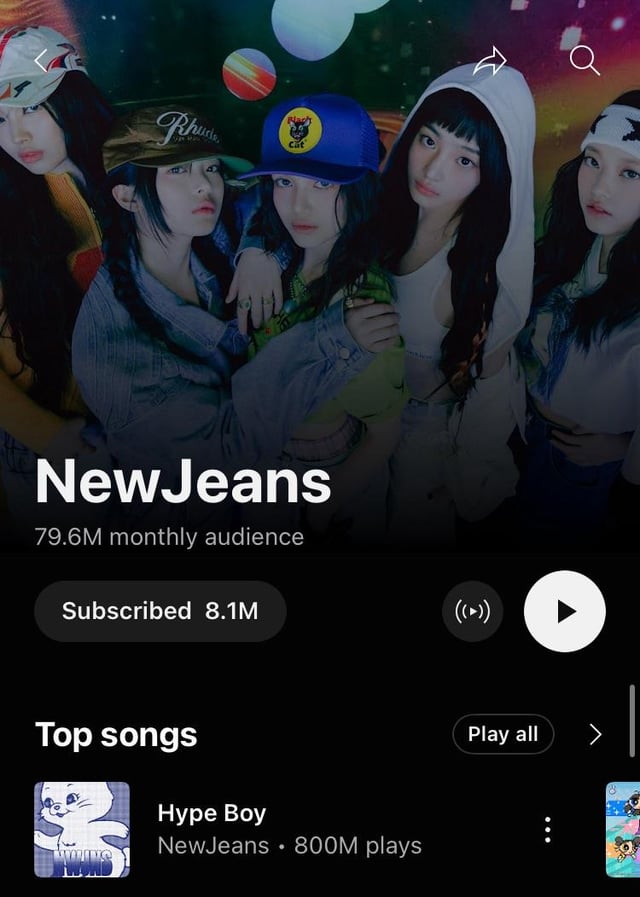The height and width of the screenshot is (897, 640).
Task: Play NewJeans music with the white play button
Action: (x=565, y=611)
